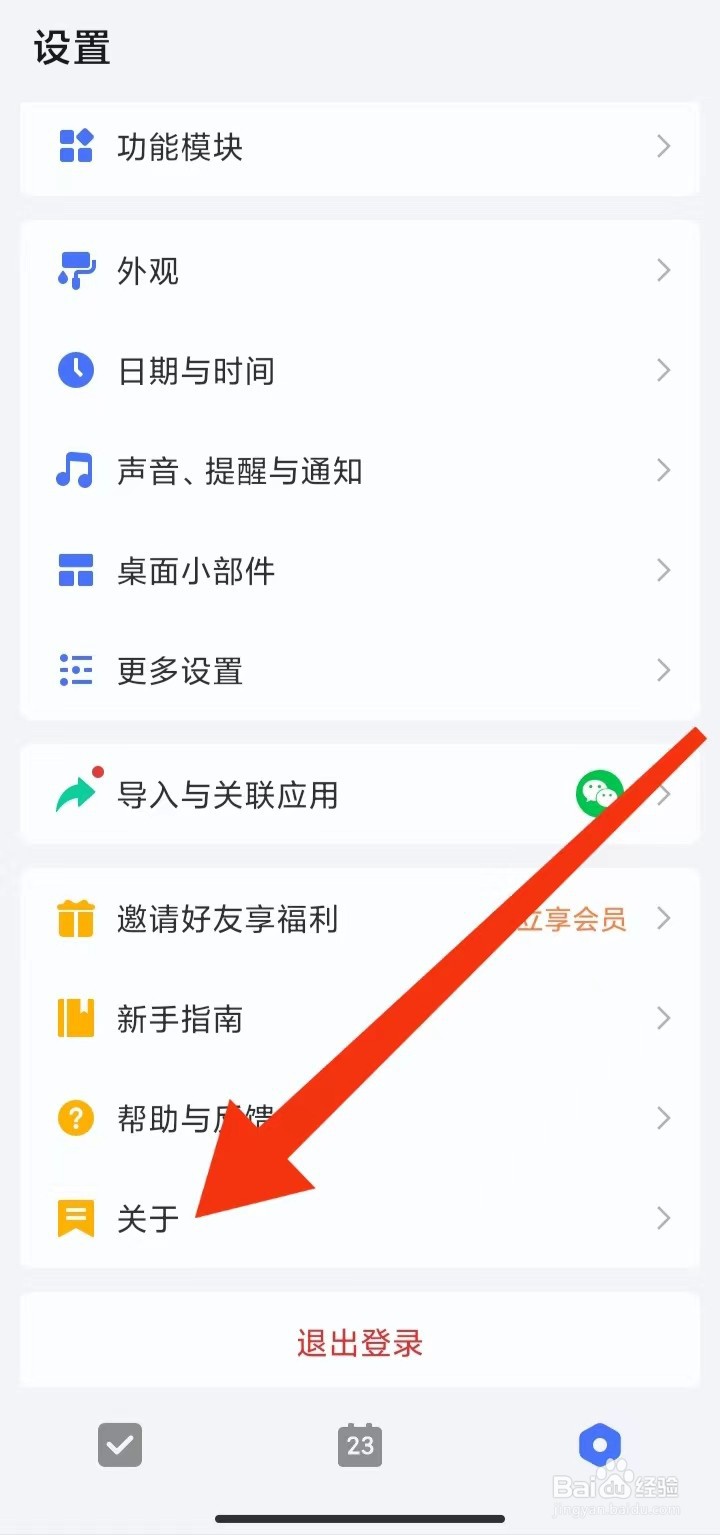Click the 邀请好友享福利 gift icon
The image size is (720, 1535).
pos(75,918)
